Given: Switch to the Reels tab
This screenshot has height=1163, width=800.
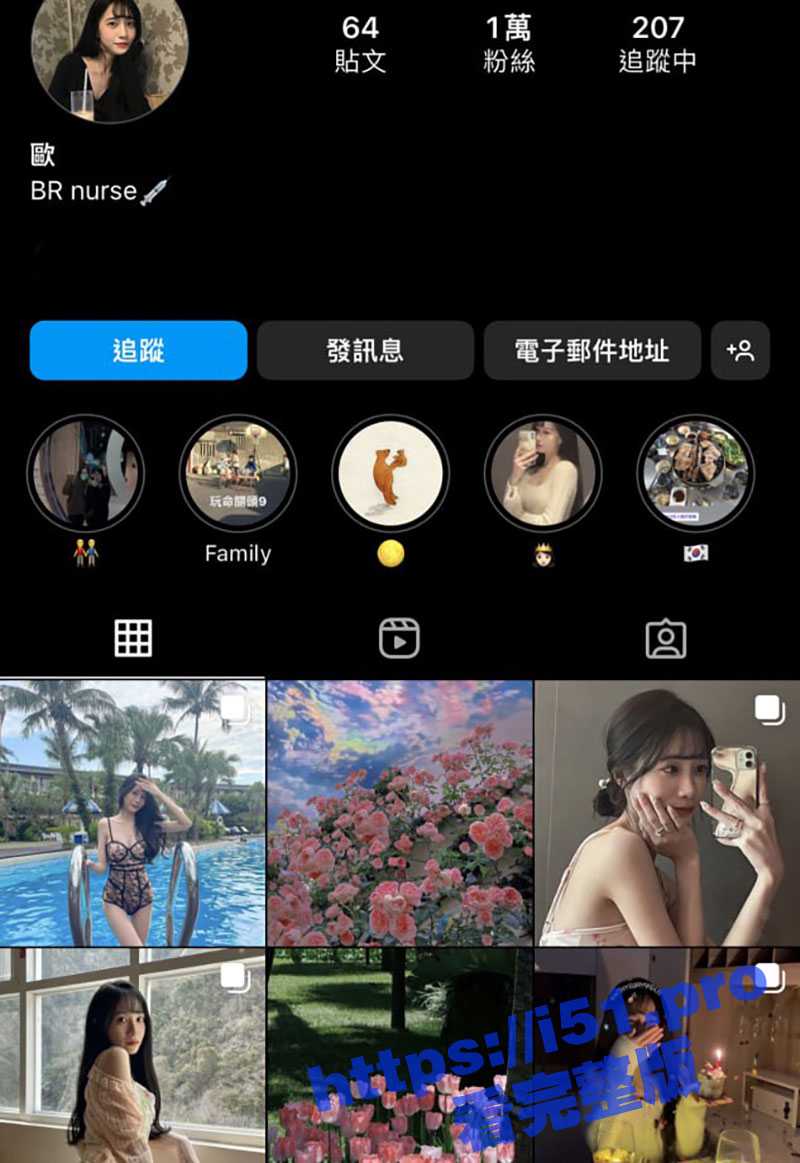Looking at the screenshot, I should pos(399,638).
